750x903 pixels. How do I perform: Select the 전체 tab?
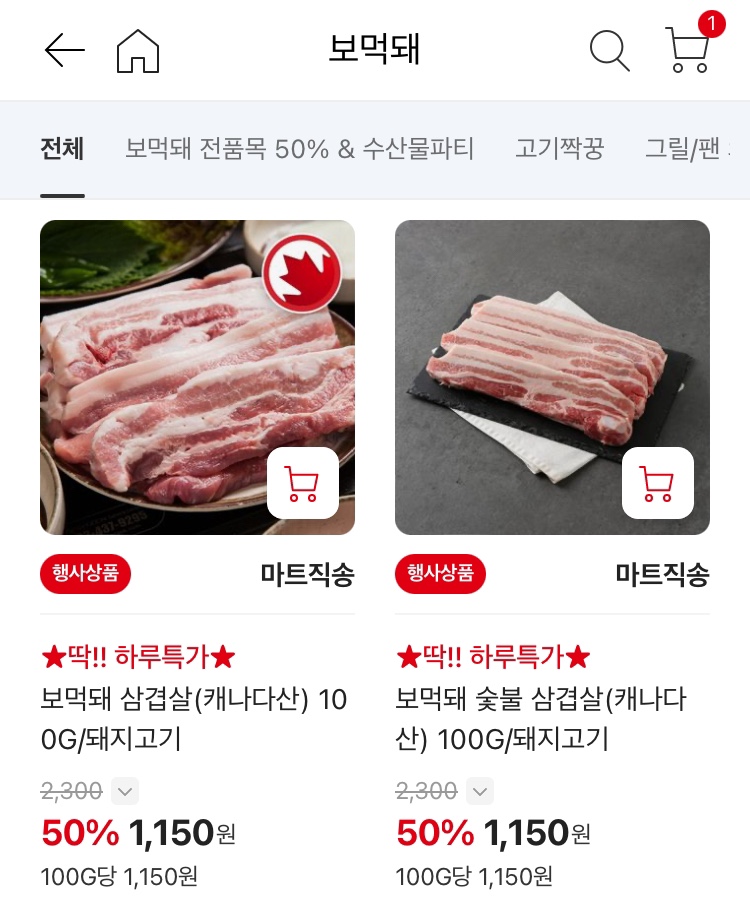(x=62, y=150)
